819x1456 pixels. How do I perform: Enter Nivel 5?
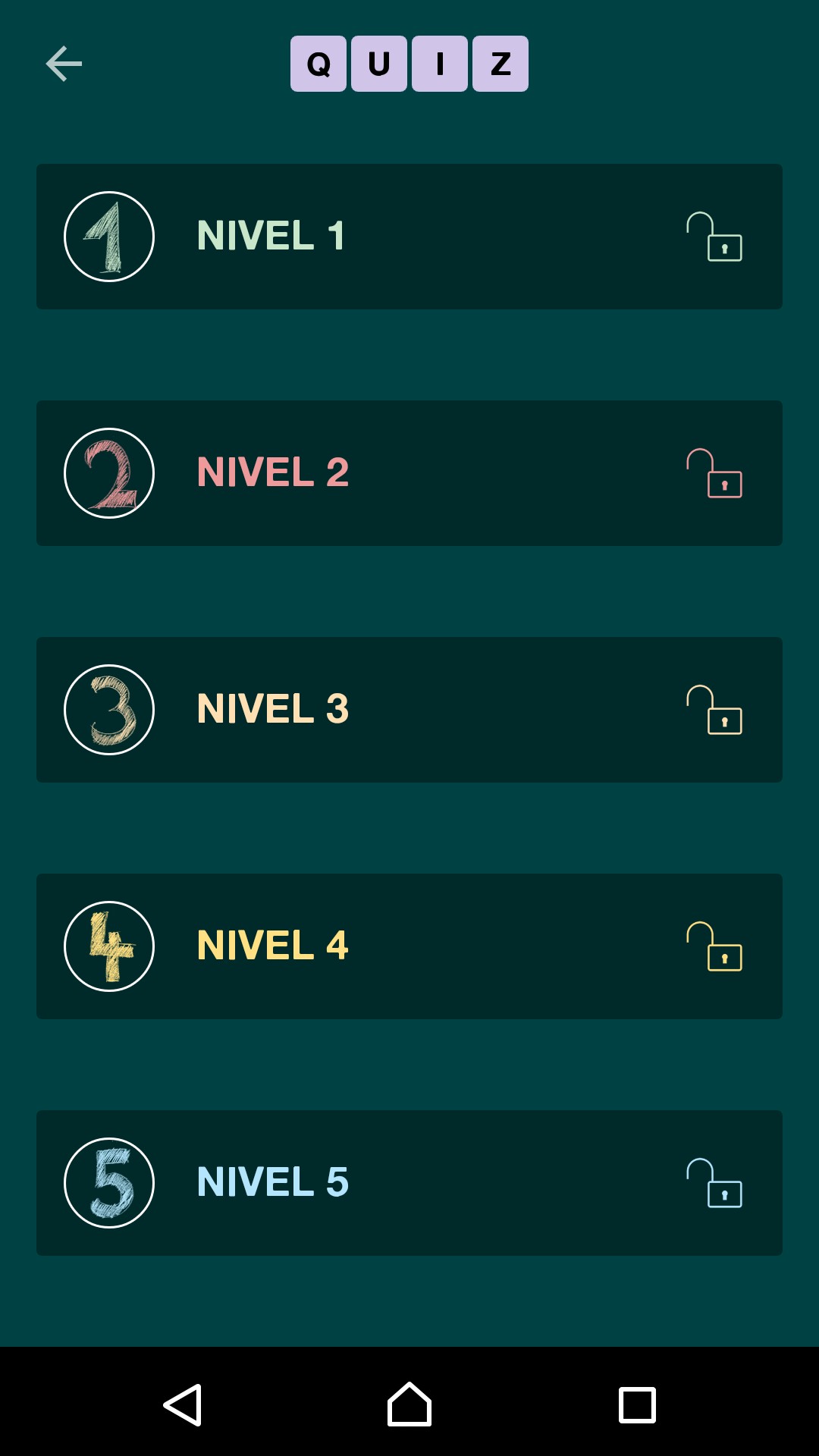tap(409, 1182)
